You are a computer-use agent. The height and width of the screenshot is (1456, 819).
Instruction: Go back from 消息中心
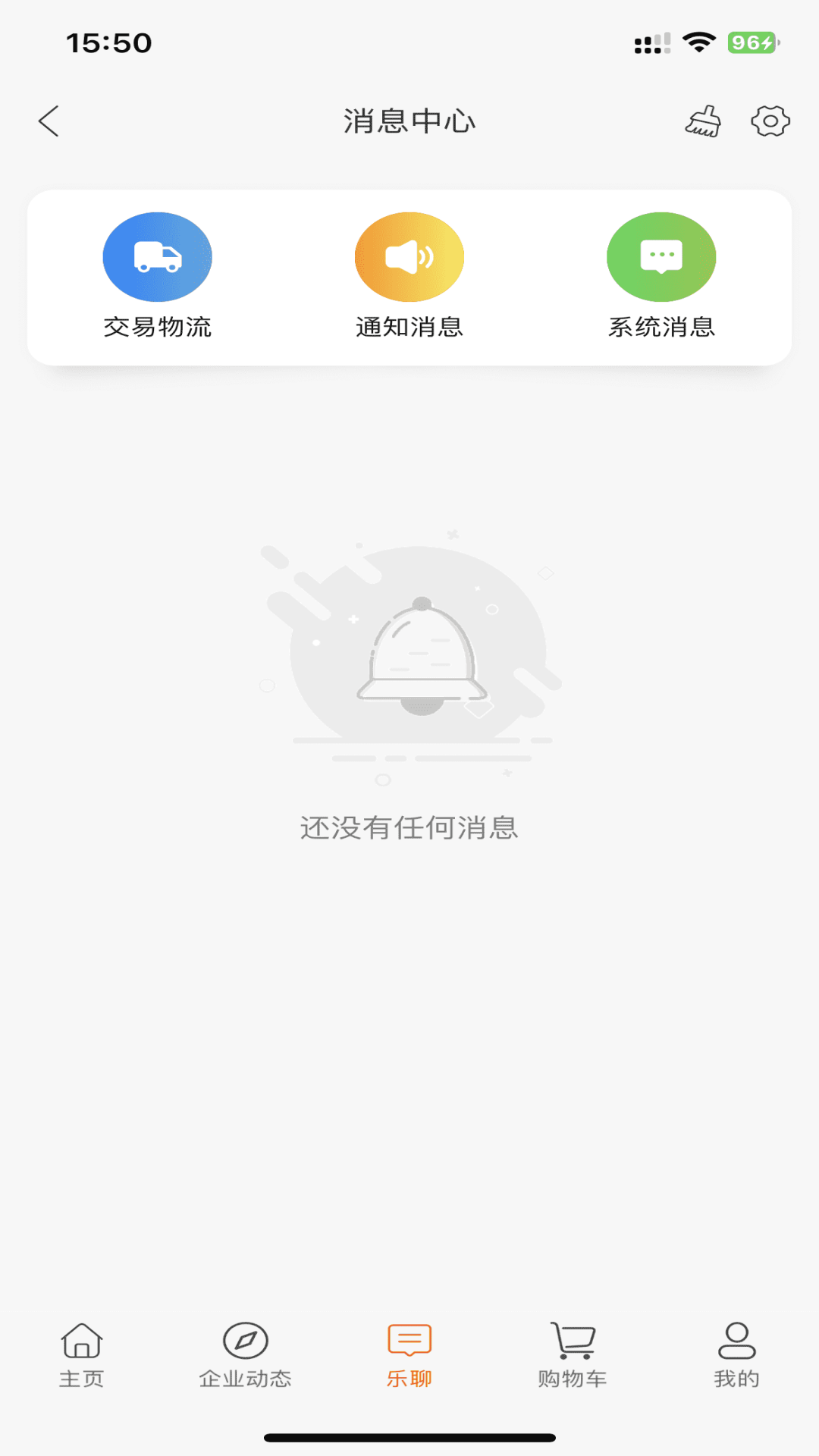pos(49,121)
